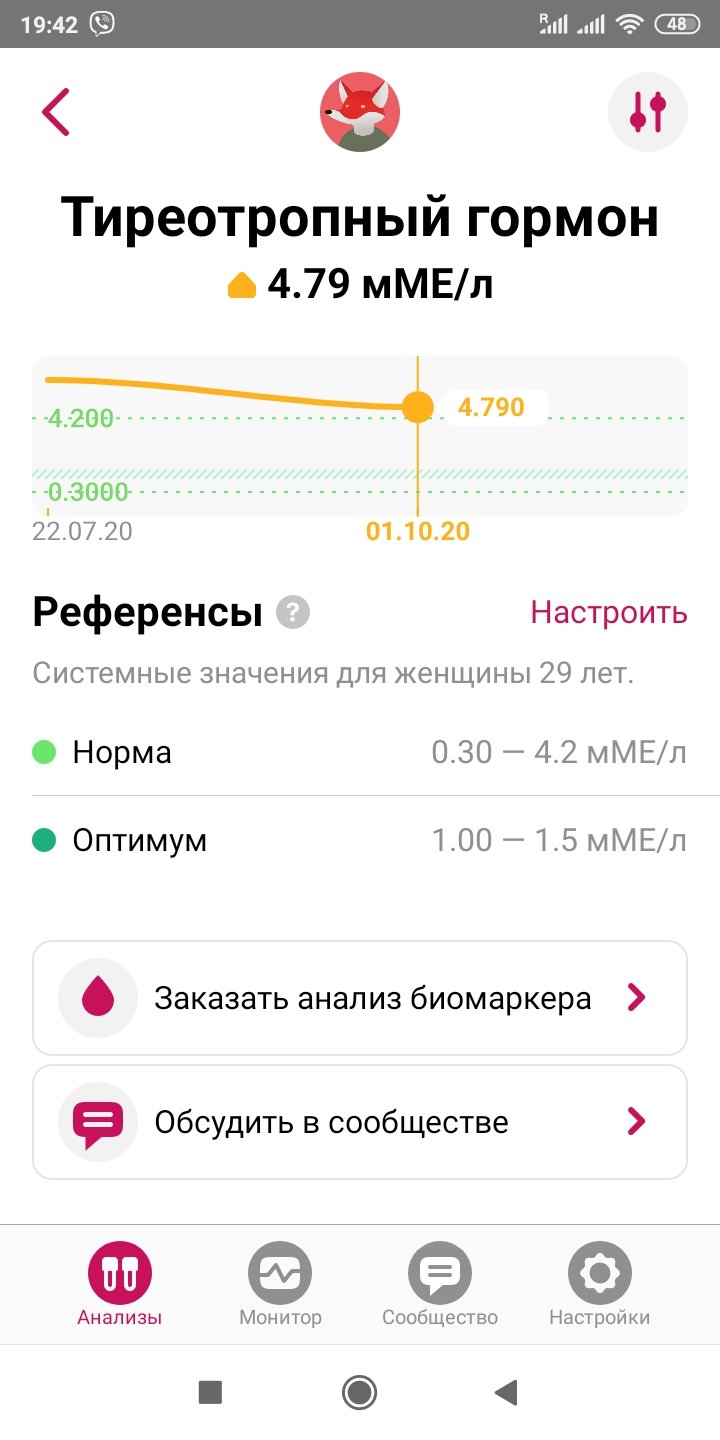The height and width of the screenshot is (1440, 720).
Task: Open the sliders settings icon
Action: coord(648,112)
